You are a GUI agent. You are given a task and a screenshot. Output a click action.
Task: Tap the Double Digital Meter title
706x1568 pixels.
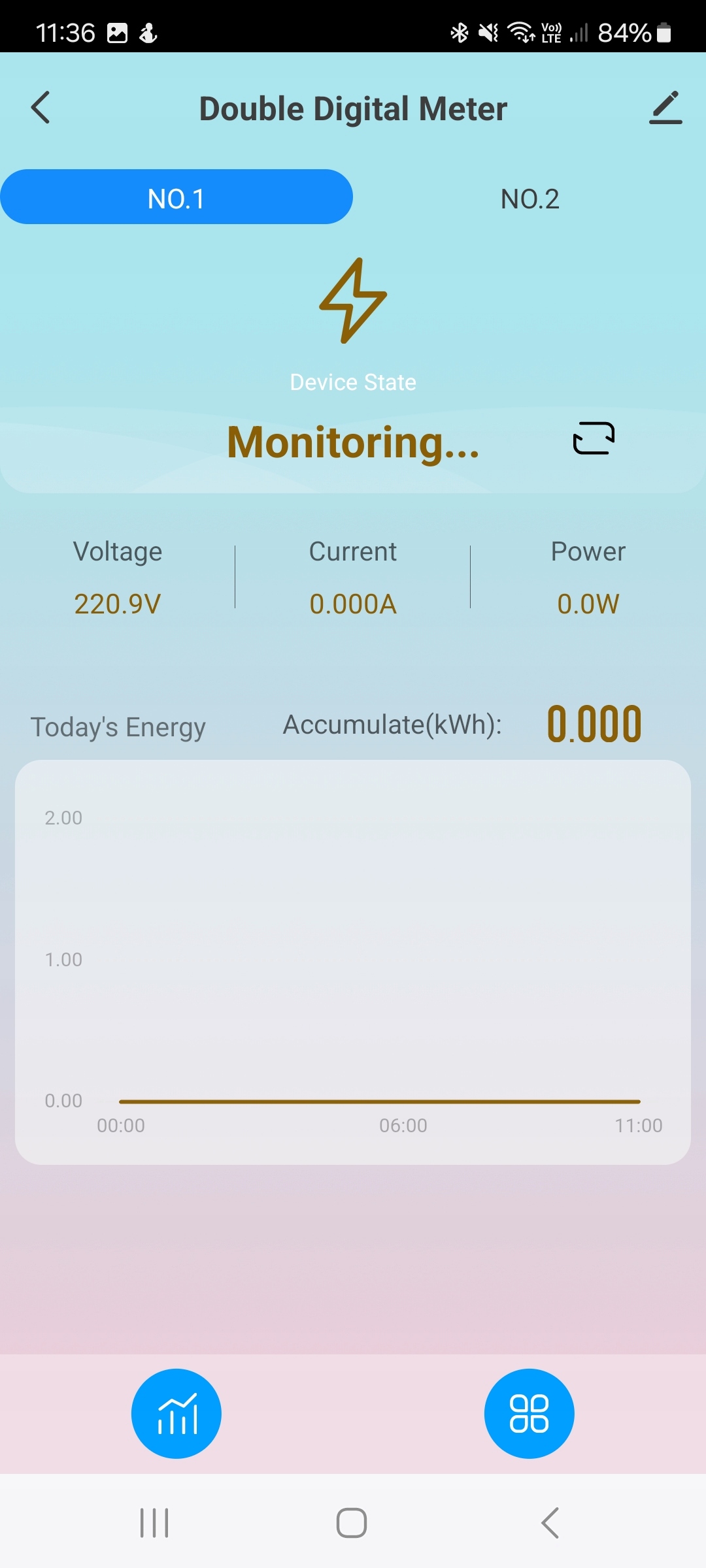[x=353, y=108]
